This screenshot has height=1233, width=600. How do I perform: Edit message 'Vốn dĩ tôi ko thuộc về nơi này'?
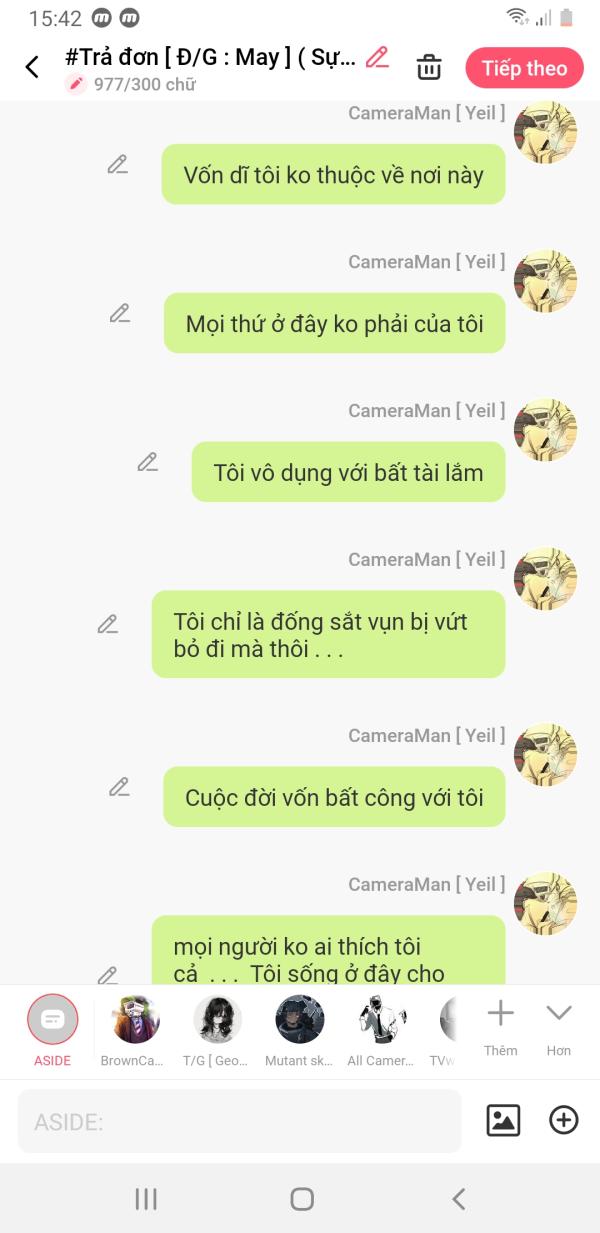118,164
